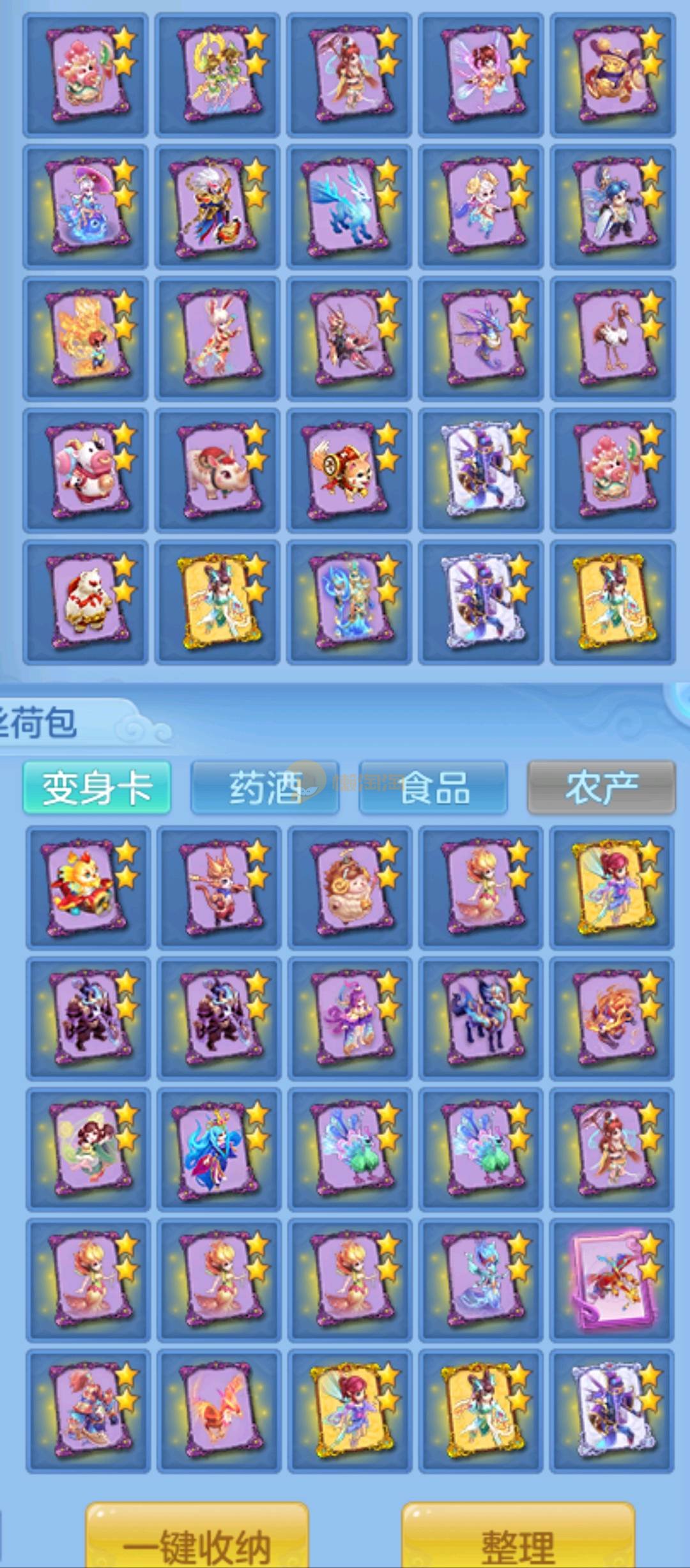Choose the blue-haired lady card
Image resolution: width=690 pixels, height=1568 pixels.
(x=219, y=1150)
